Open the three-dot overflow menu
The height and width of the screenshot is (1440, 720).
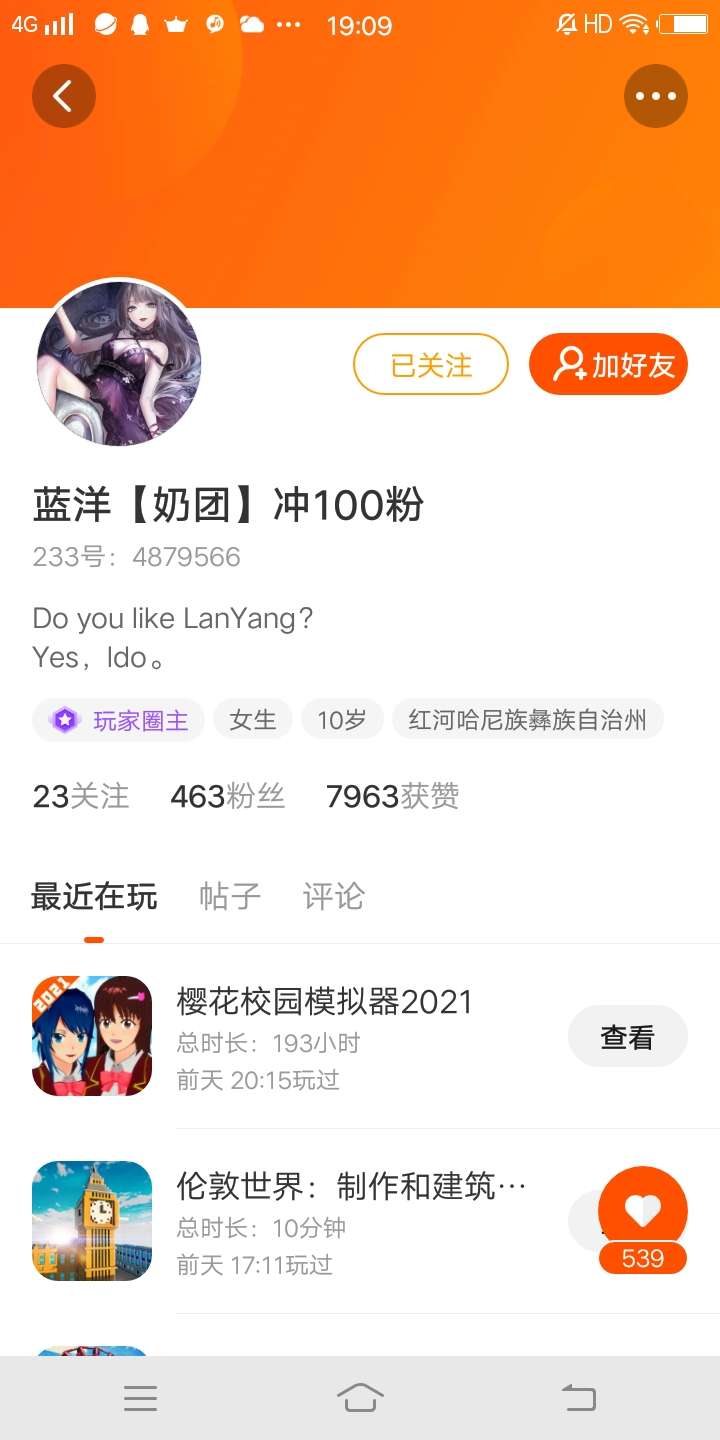point(656,96)
